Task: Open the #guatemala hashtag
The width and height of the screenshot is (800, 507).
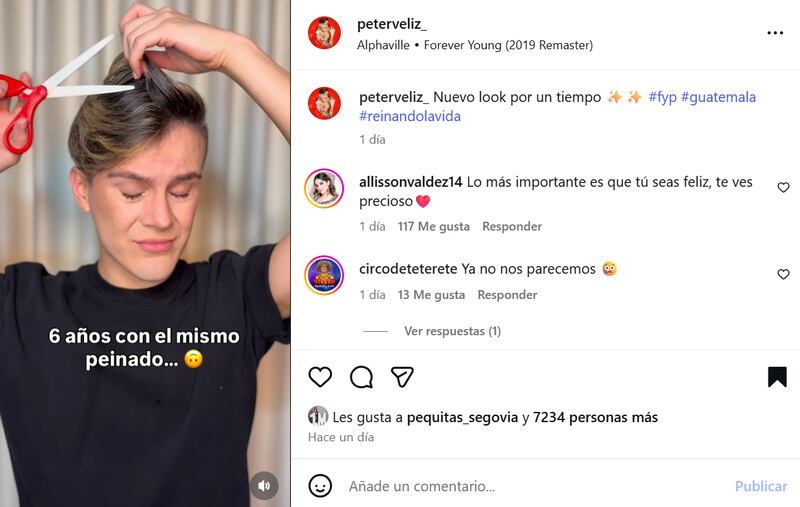Action: (718, 97)
